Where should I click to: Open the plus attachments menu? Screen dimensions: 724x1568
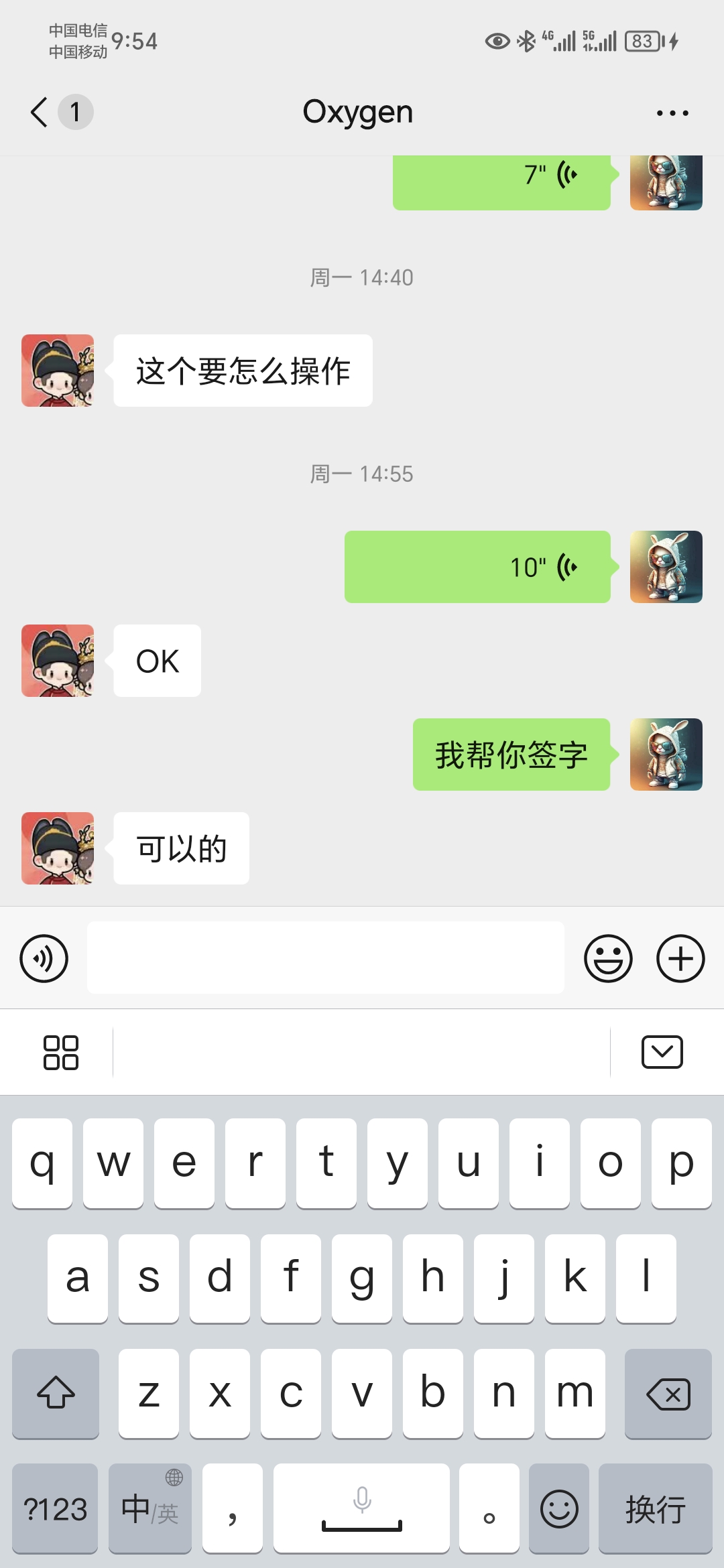680,958
